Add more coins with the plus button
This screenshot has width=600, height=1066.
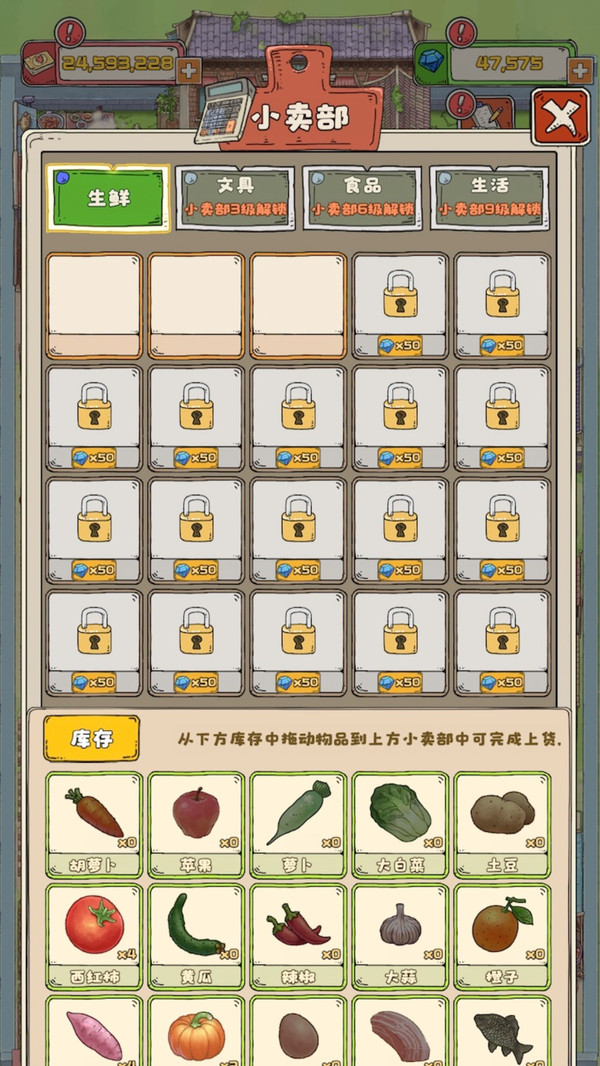[189, 71]
